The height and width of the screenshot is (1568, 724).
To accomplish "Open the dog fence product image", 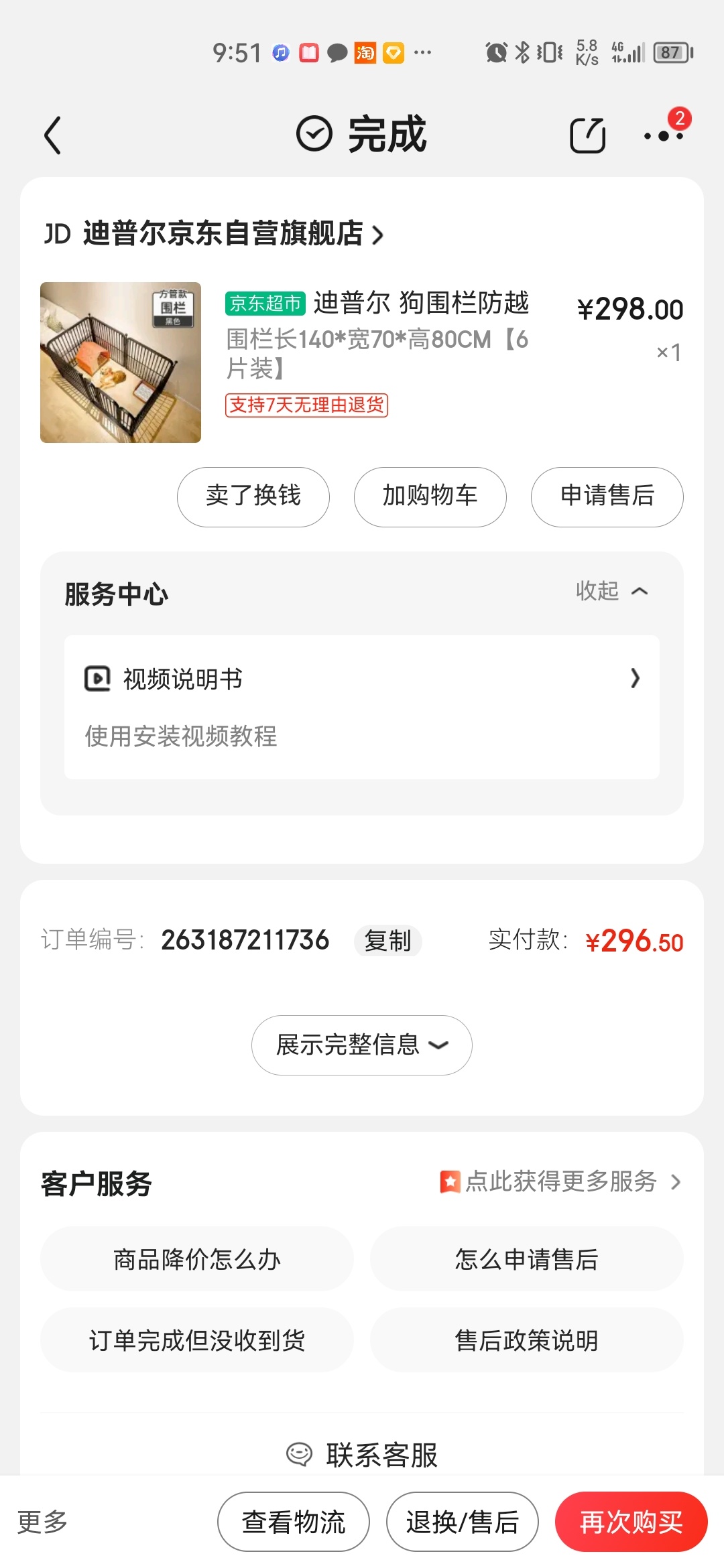I will pos(121,363).
